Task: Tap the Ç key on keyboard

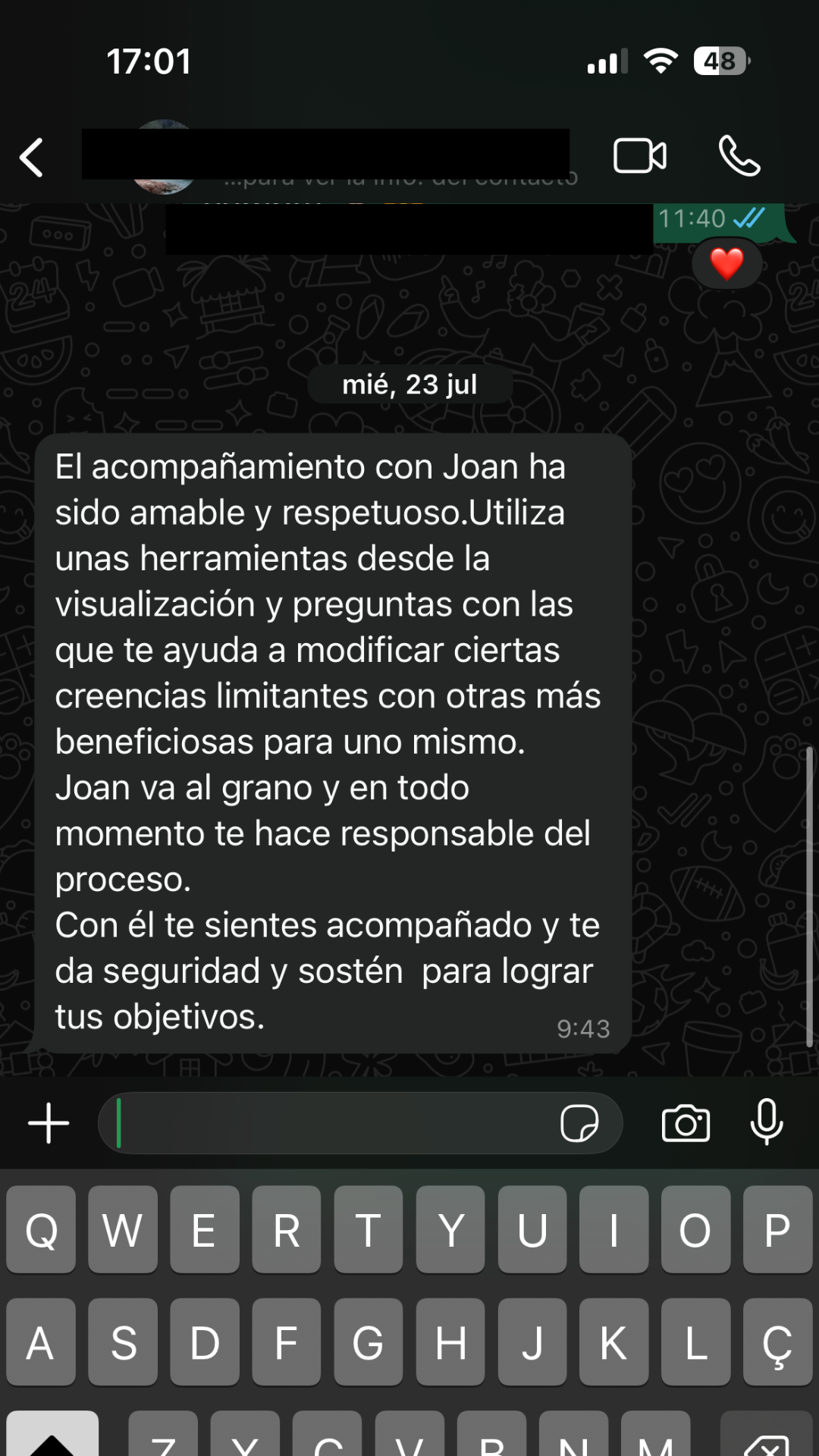Action: click(x=777, y=1343)
